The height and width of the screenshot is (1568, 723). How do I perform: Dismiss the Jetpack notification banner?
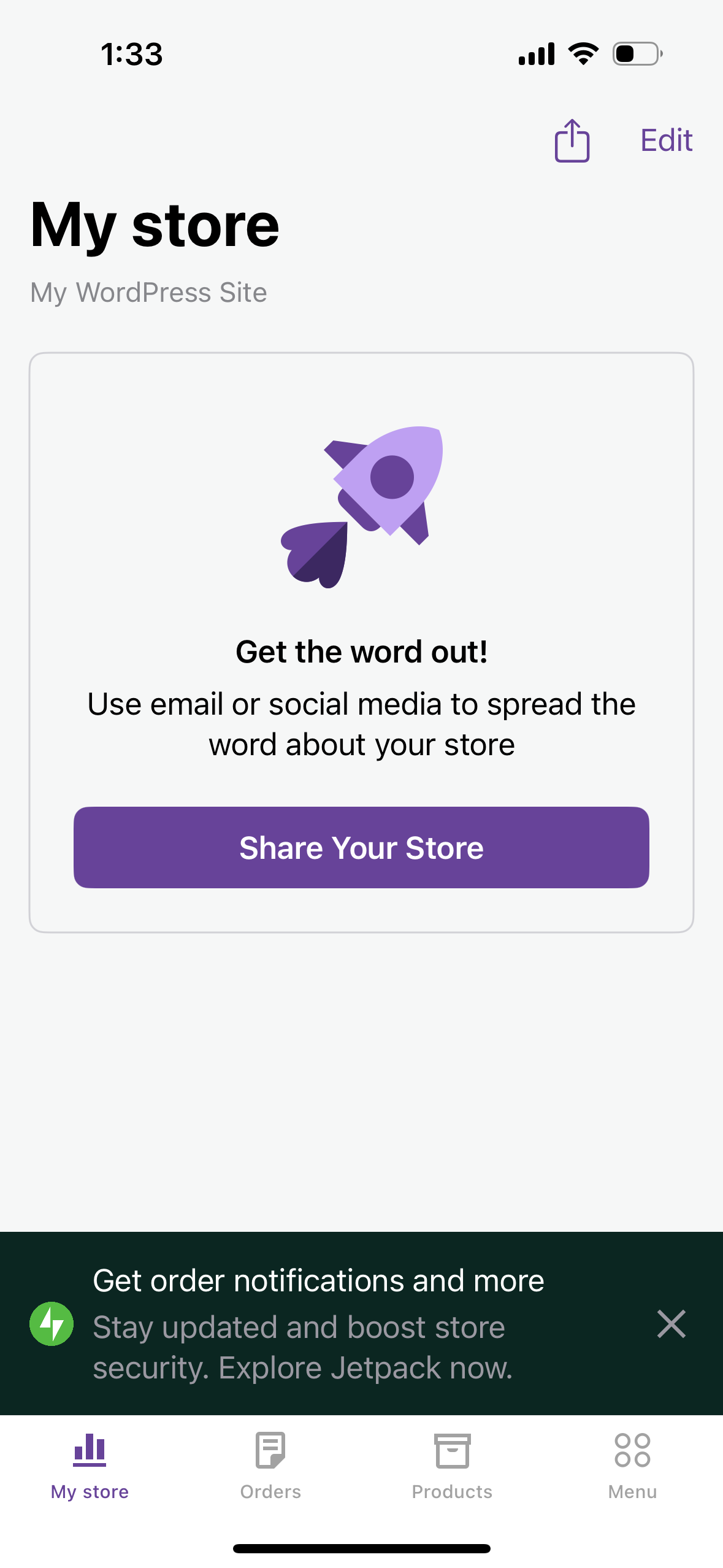click(x=672, y=1325)
